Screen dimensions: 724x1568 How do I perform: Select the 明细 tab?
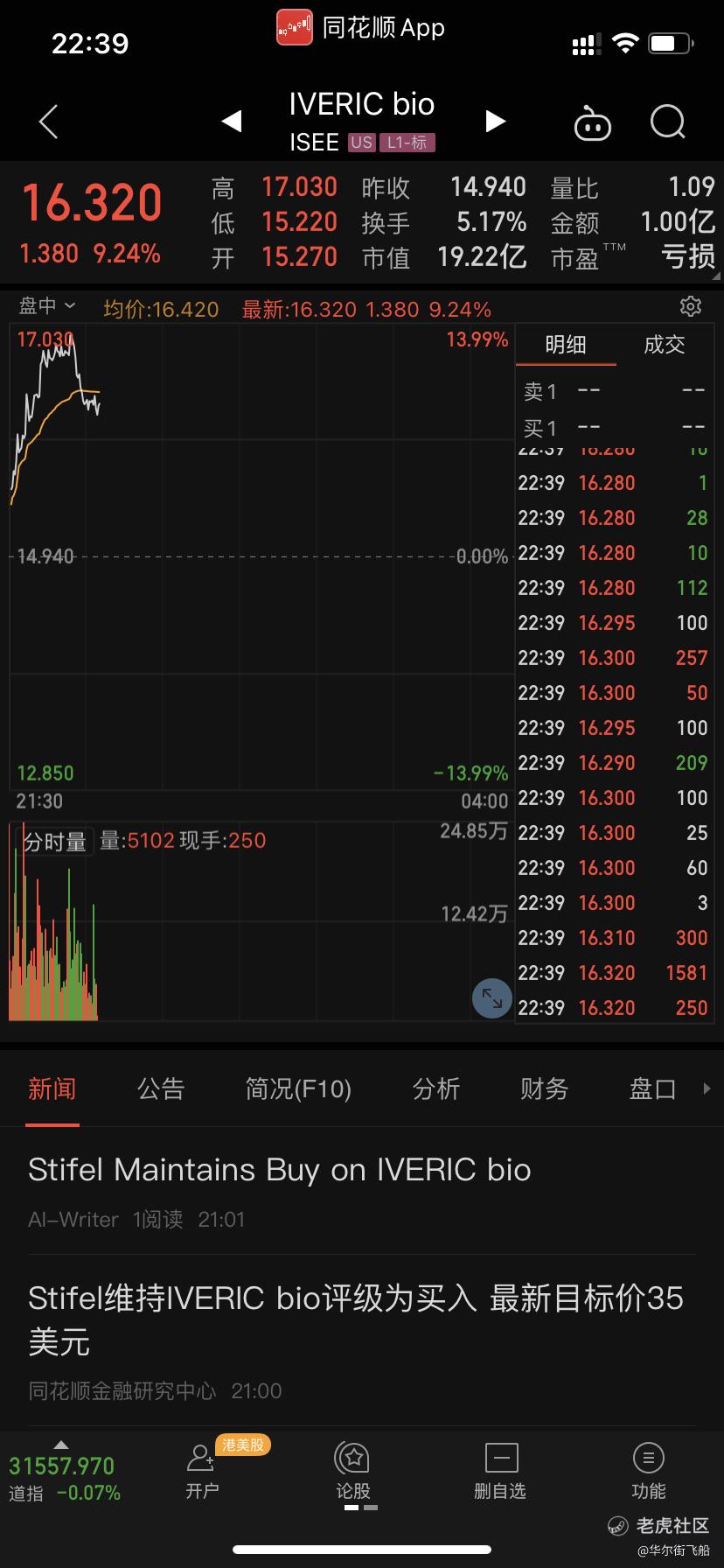pyautogui.click(x=566, y=345)
